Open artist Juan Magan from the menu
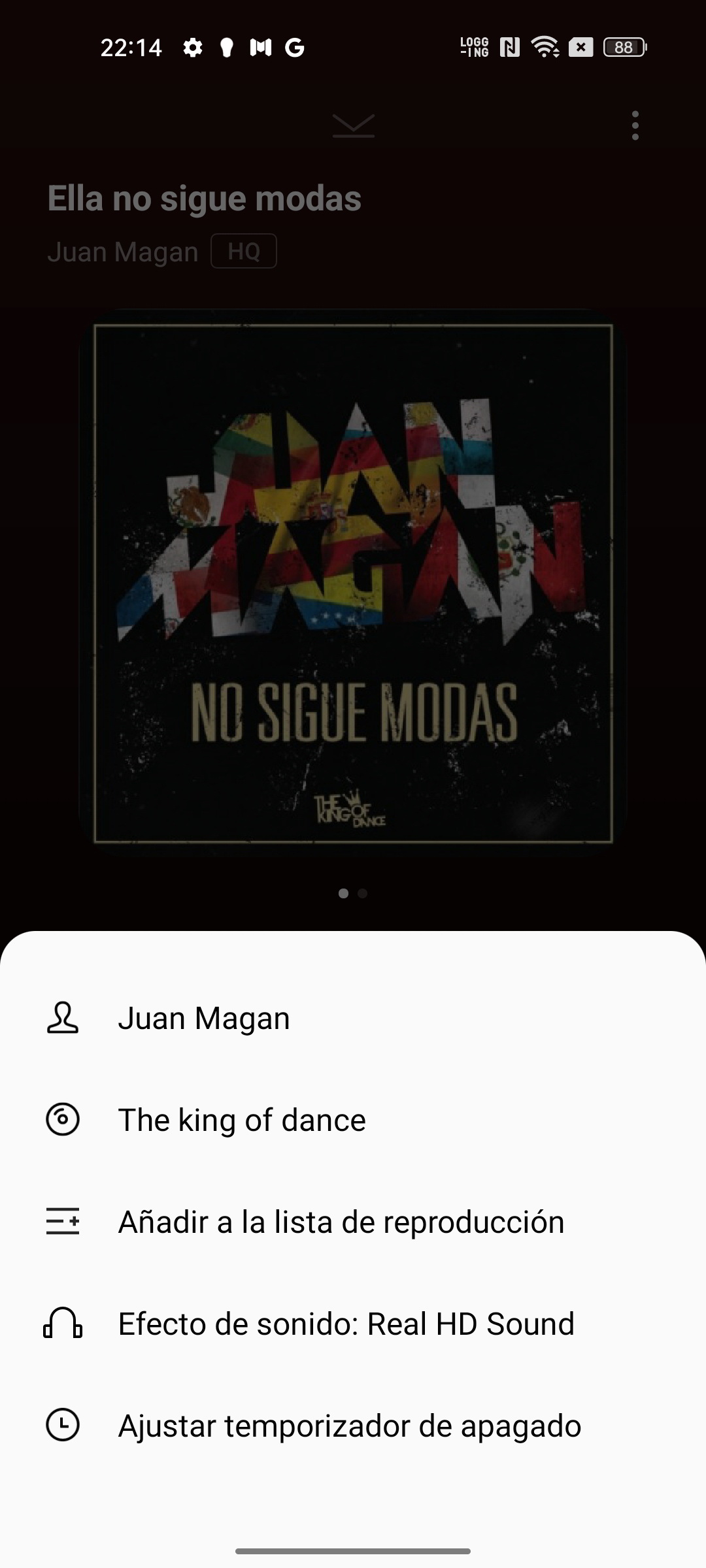This screenshot has width=706, height=1568. tap(353, 1018)
